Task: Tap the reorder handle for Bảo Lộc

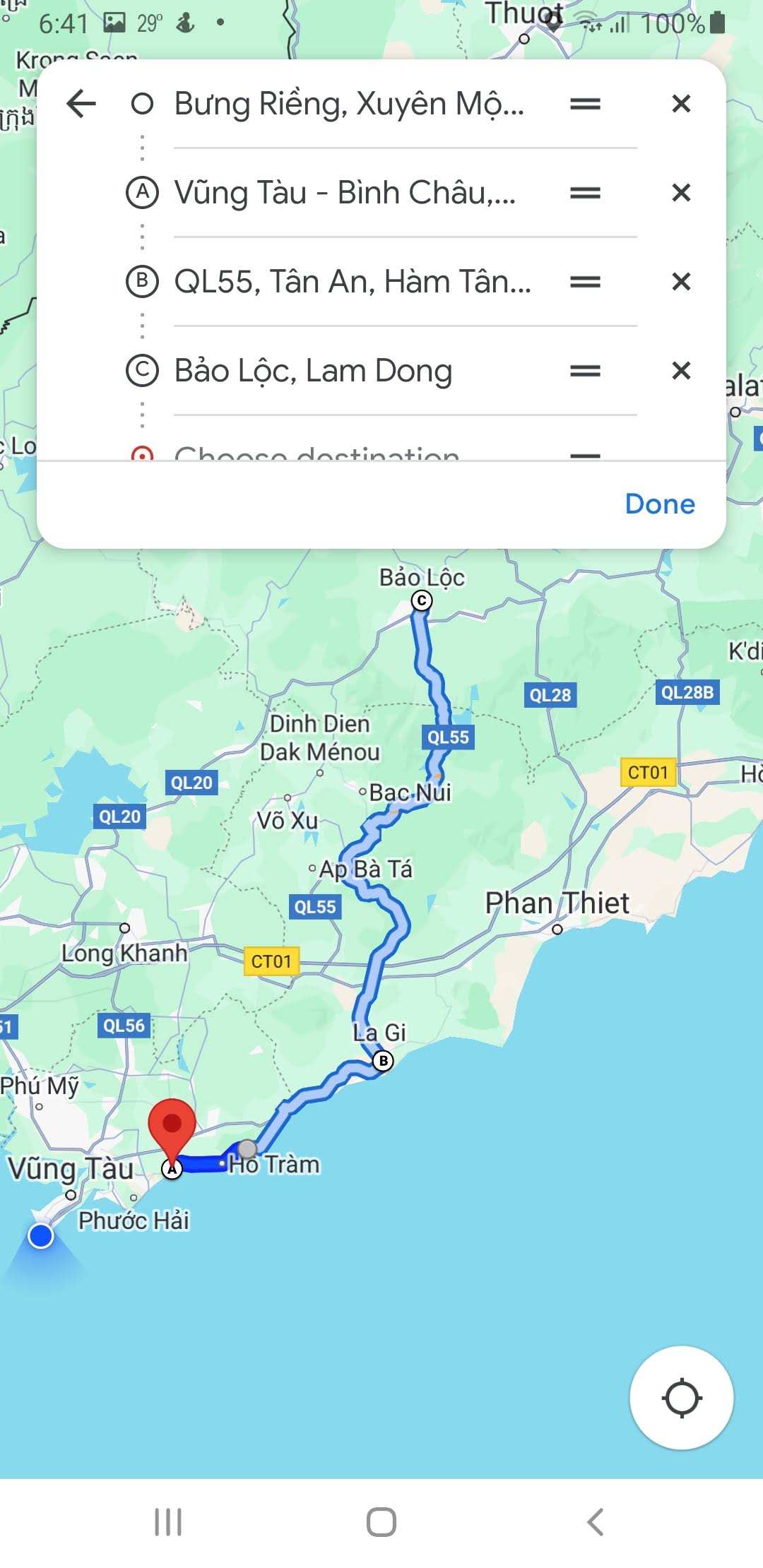Action: click(x=585, y=371)
